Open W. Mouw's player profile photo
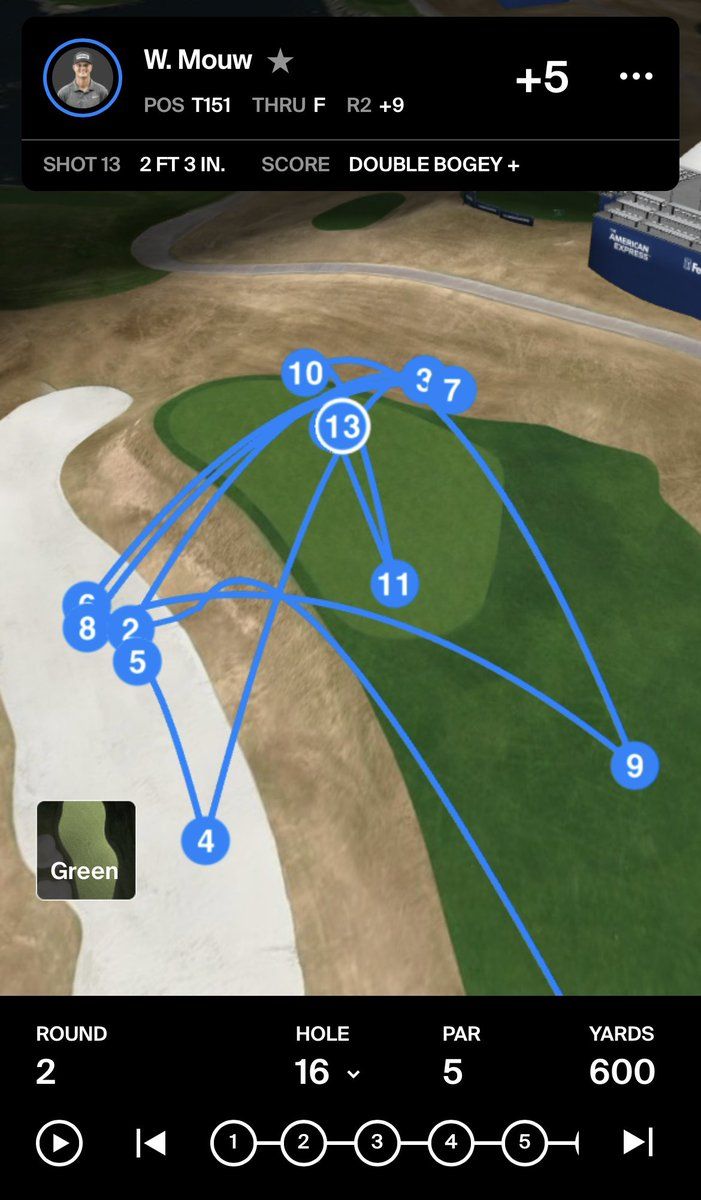Image resolution: width=701 pixels, height=1200 pixels. pyautogui.click(x=82, y=78)
